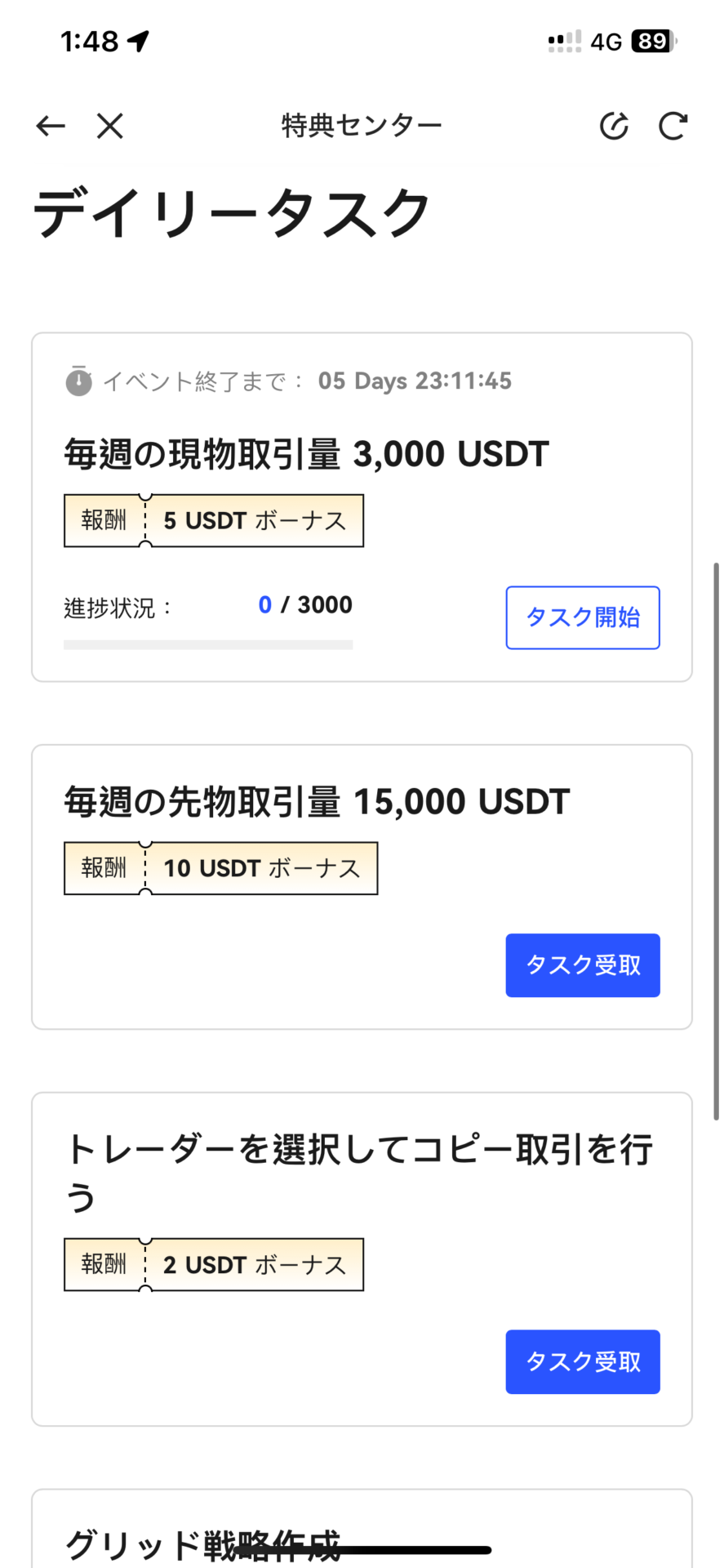Claim the 15,000 USDT futures task
This screenshot has width=724, height=1568.
click(583, 965)
